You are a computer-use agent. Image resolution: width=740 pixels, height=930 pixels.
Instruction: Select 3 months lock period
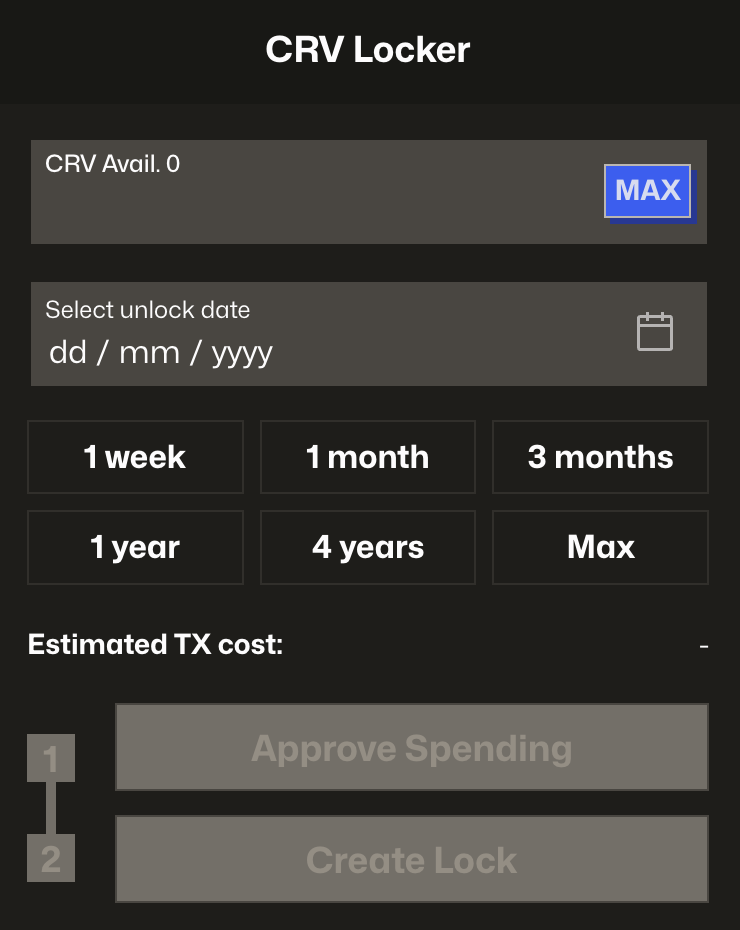pos(600,457)
